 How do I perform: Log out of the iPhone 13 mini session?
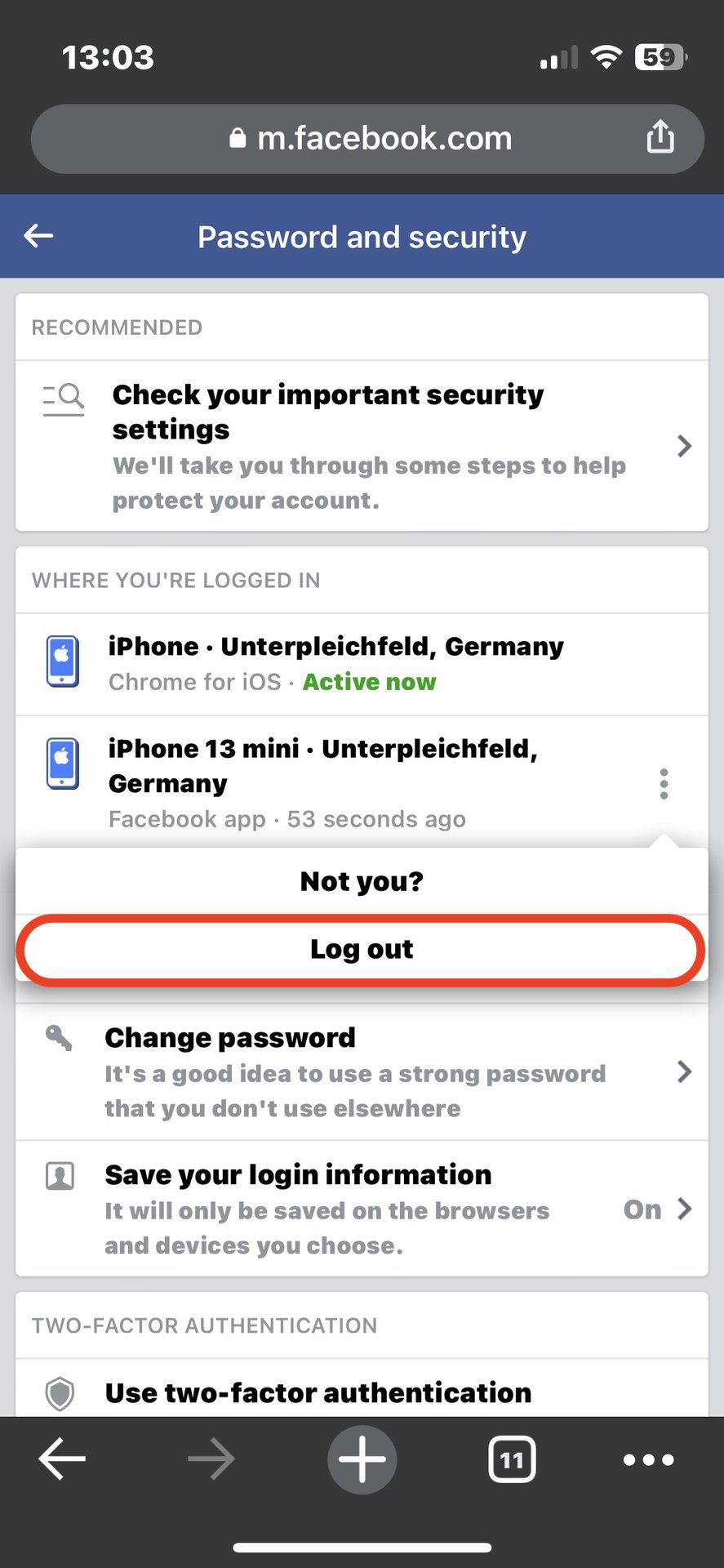[362, 949]
